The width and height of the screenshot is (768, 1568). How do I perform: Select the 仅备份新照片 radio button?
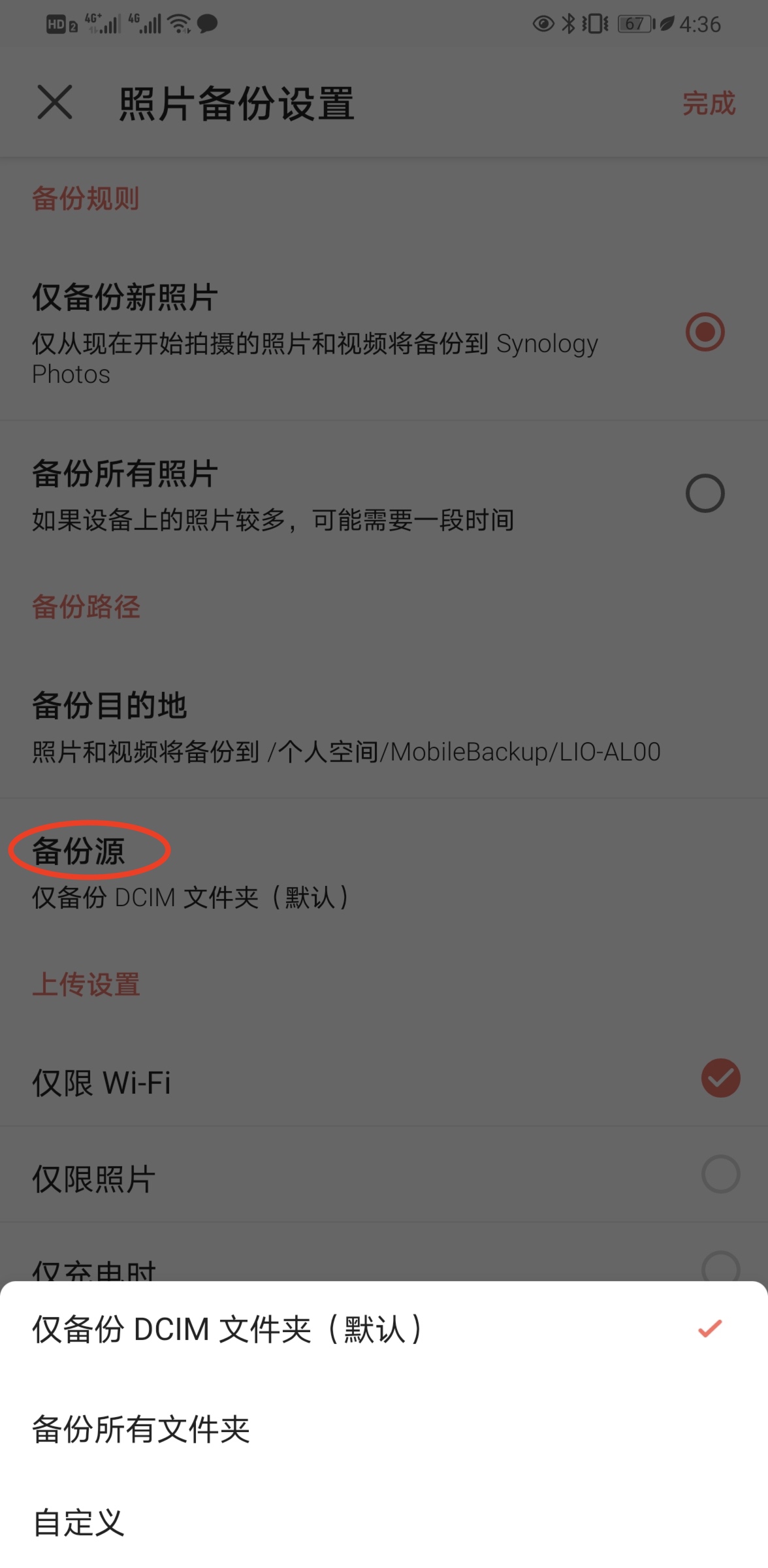tap(705, 332)
